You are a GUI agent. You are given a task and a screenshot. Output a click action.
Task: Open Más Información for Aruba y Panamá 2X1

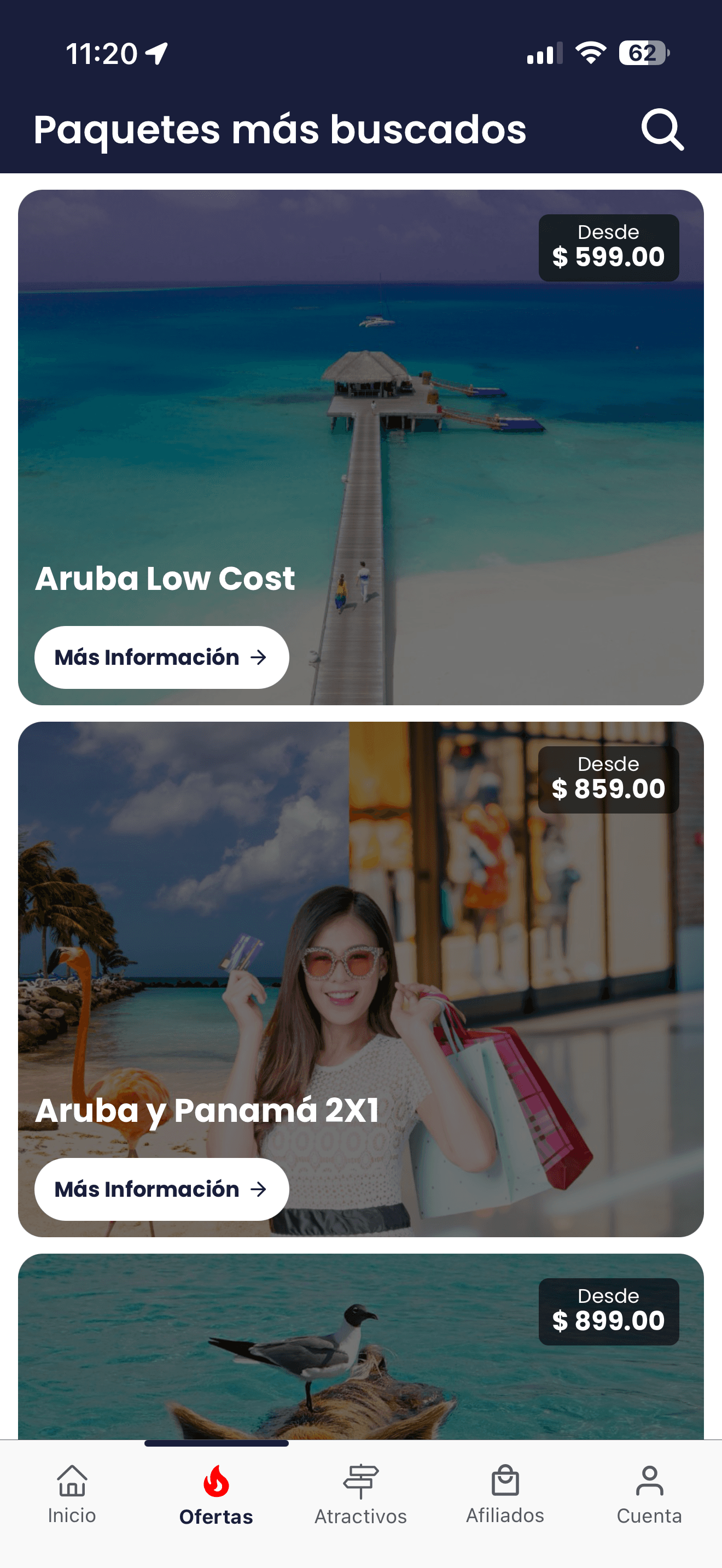[x=161, y=1188]
